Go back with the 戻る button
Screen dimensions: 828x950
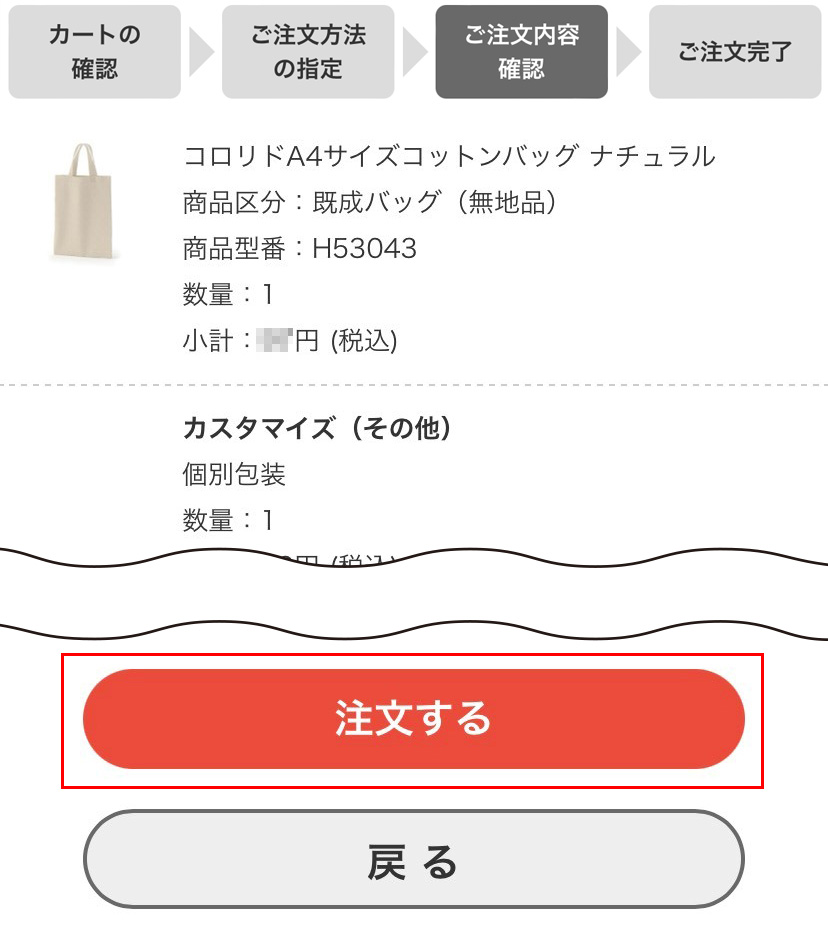point(413,860)
